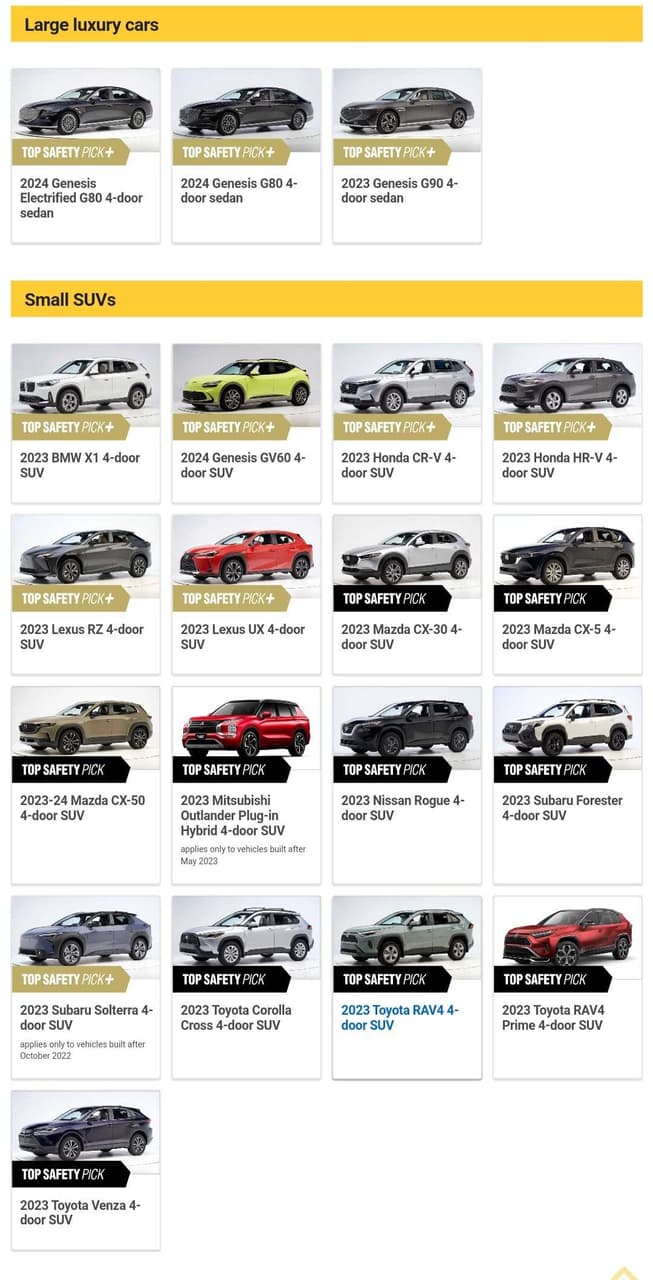Open the 2023 Honda CR-V card

(x=407, y=425)
